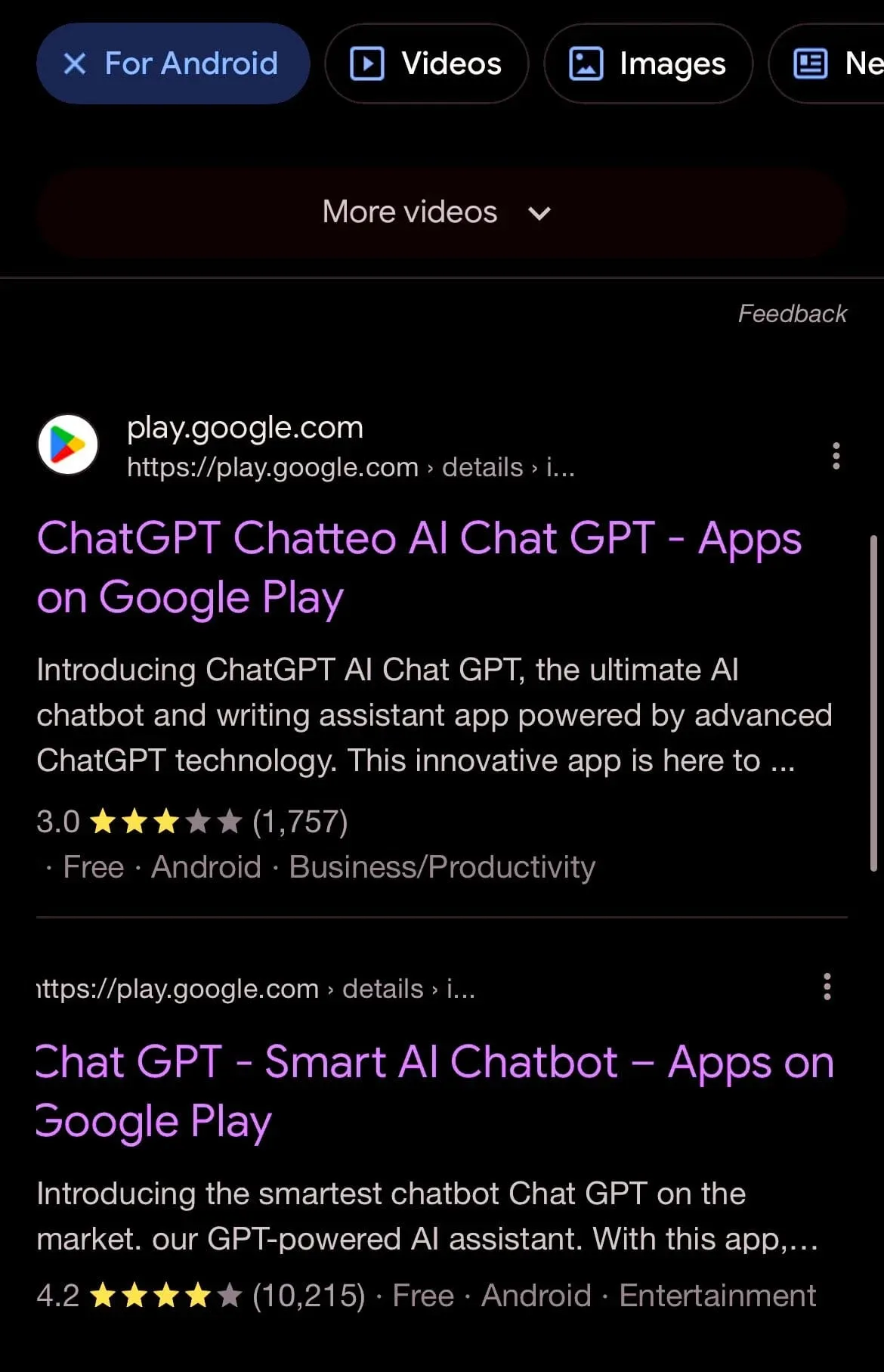884x1372 pixels.
Task: Click the play icon on the Videos chip
Action: coord(368,63)
